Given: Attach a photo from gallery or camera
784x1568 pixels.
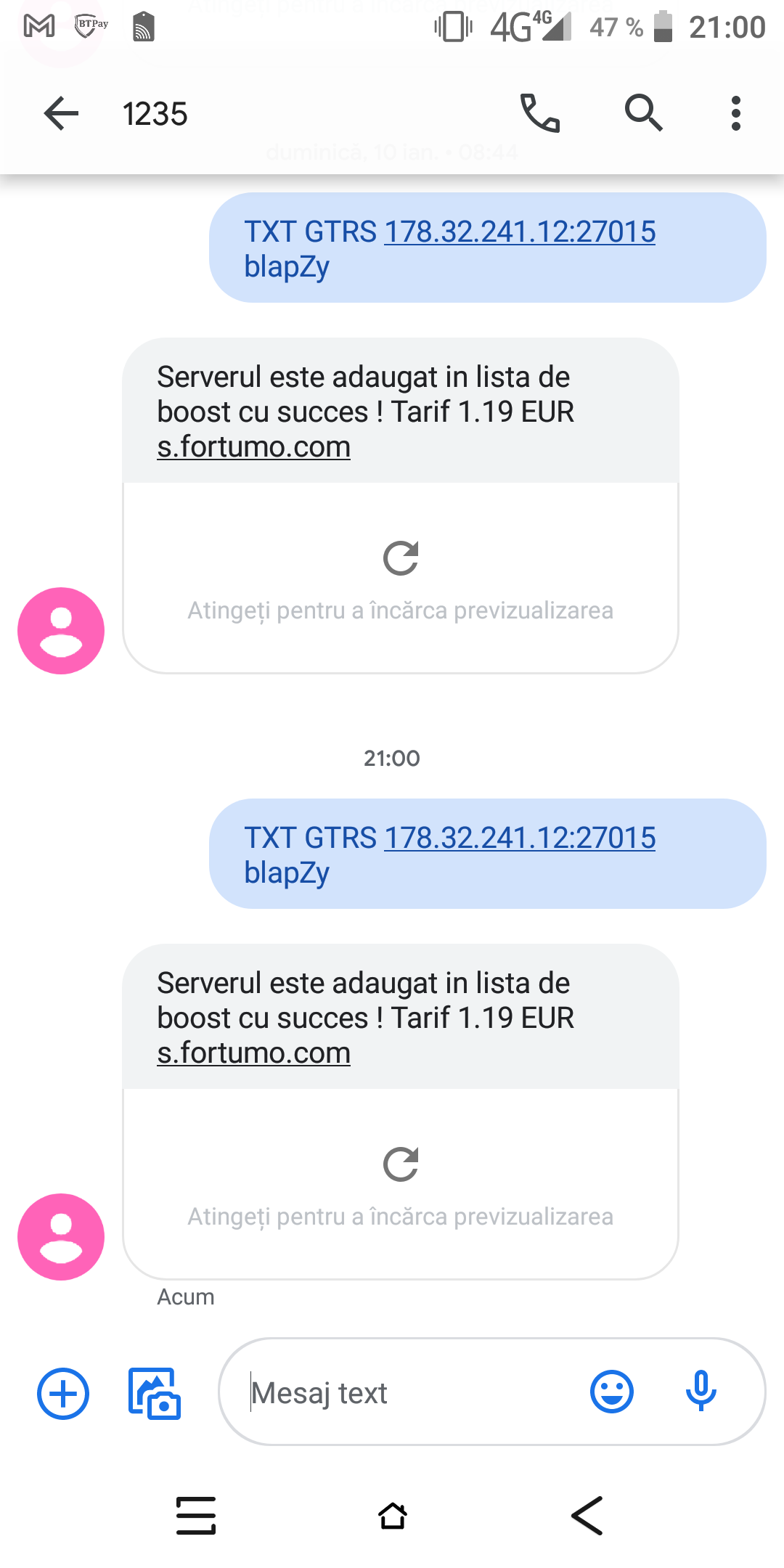Looking at the screenshot, I should point(155,1393).
